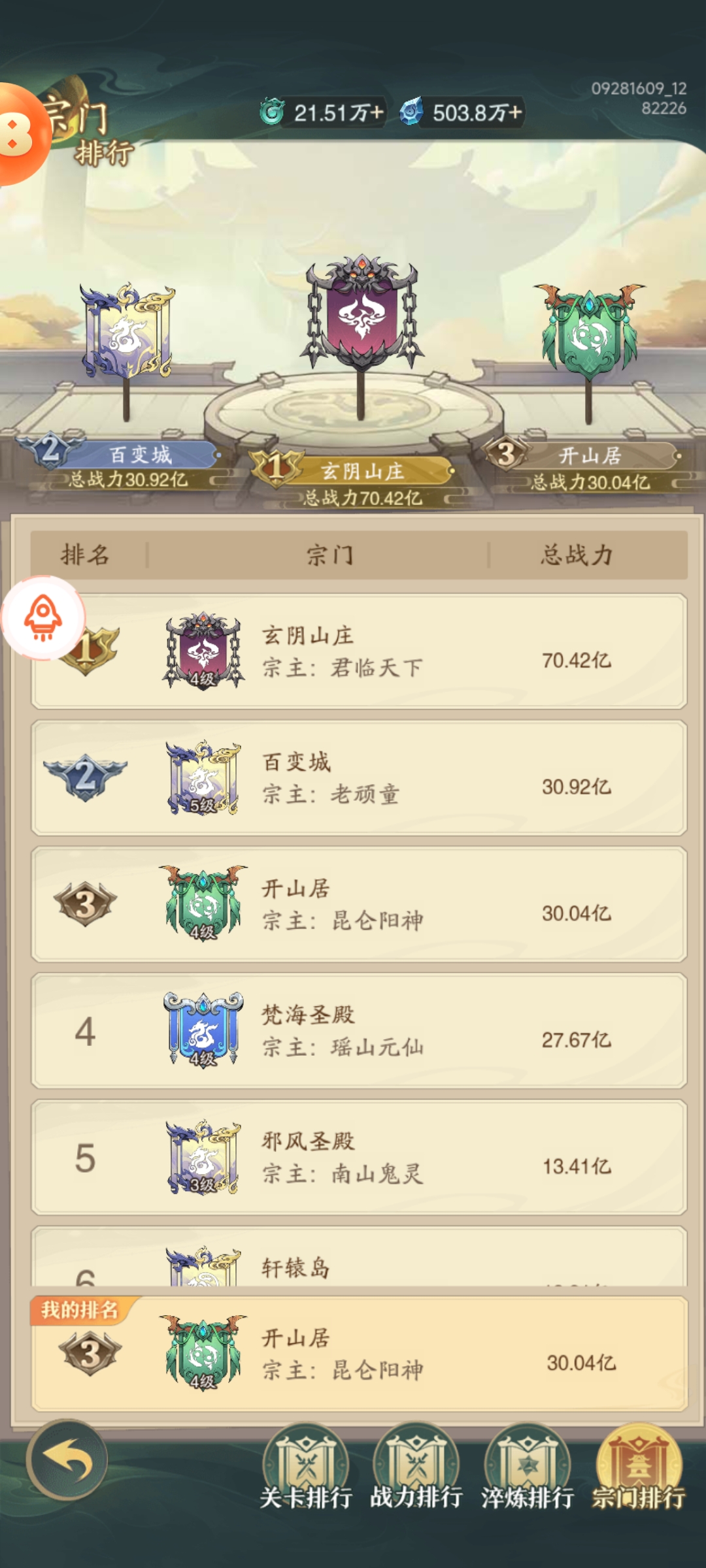
Task: Tap the floating rocket boost icon
Action: coord(43,617)
